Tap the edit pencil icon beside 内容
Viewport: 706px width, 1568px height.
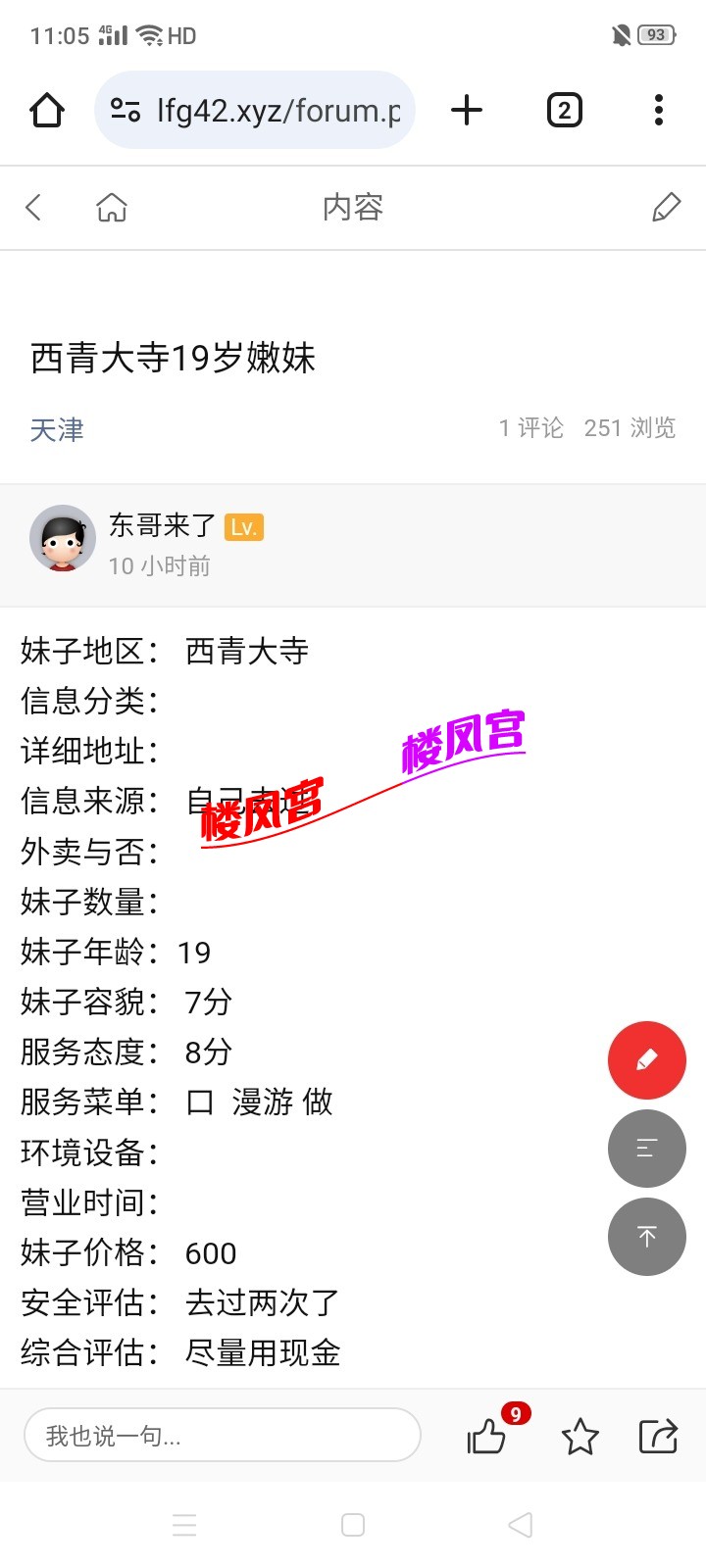coord(666,207)
